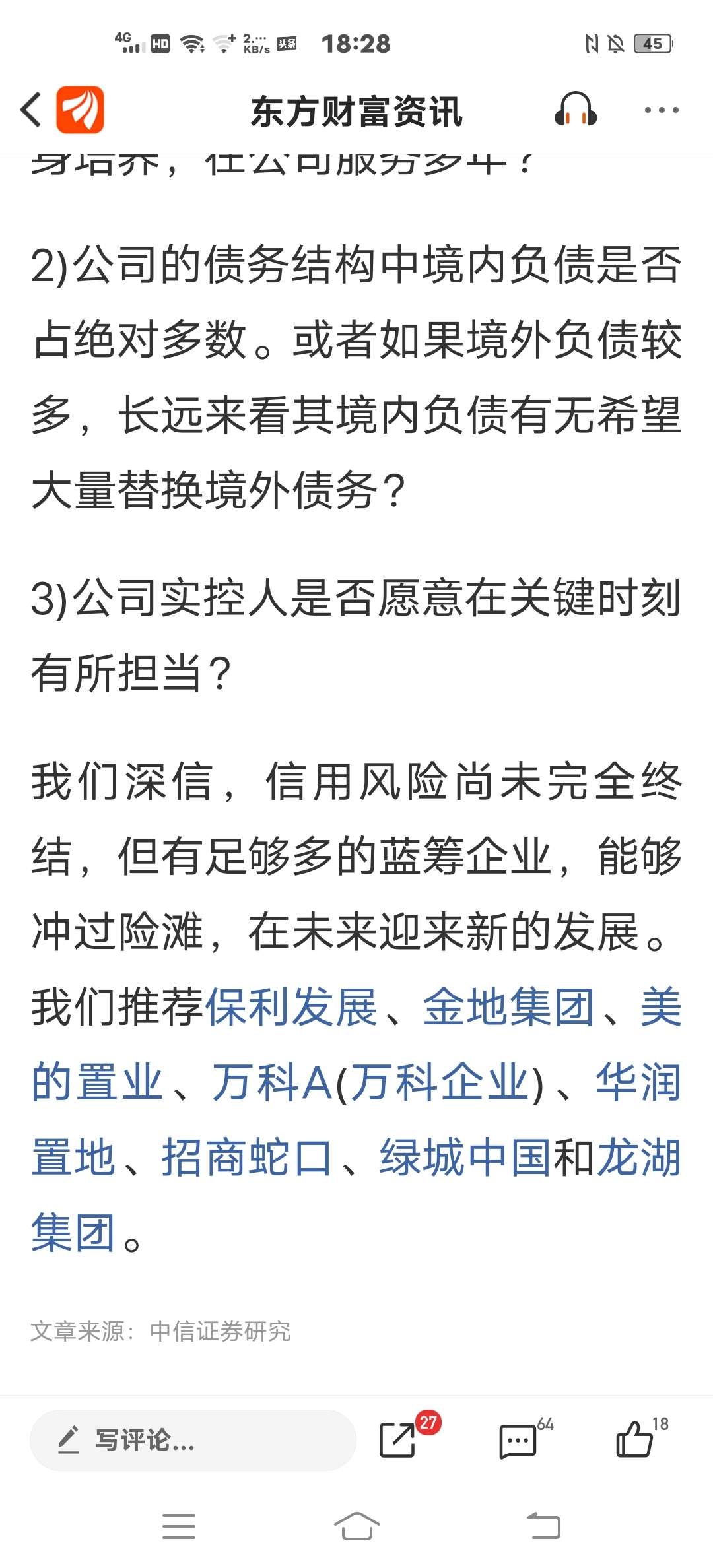
Task: Open the 美的置业 stock link
Action: coord(97,1083)
